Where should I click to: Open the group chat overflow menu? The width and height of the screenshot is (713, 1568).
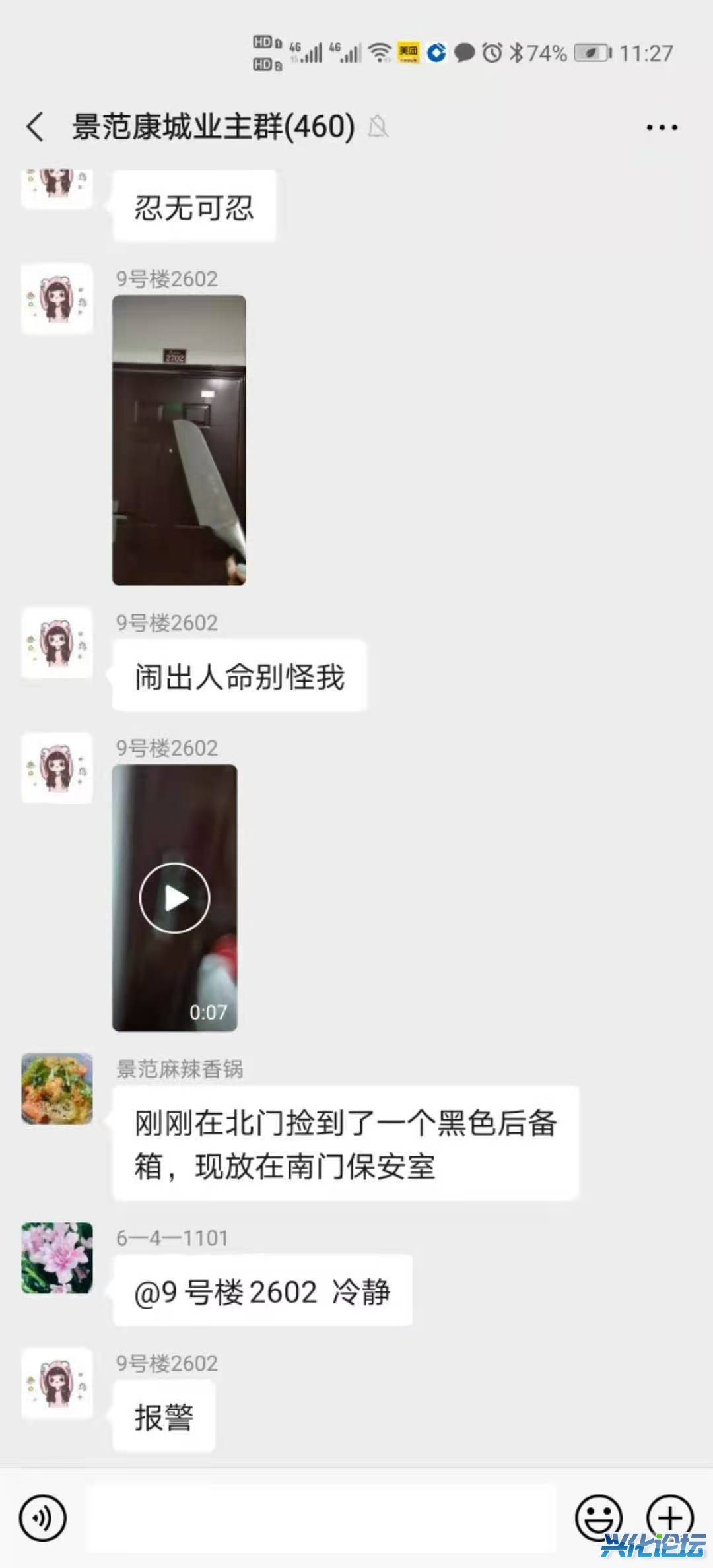pyautogui.click(x=662, y=127)
